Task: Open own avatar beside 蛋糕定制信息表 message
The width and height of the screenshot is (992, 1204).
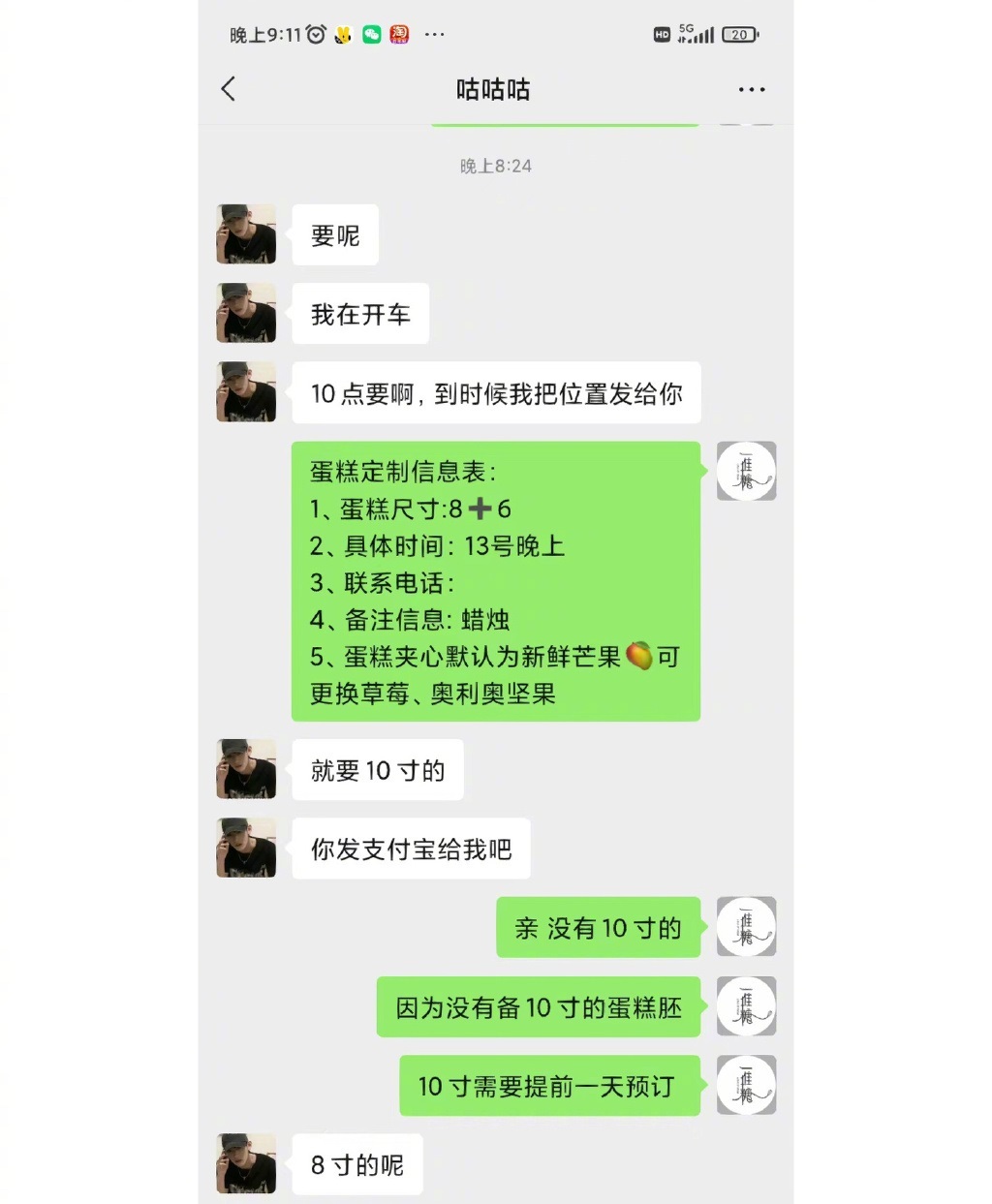Action: tap(746, 471)
